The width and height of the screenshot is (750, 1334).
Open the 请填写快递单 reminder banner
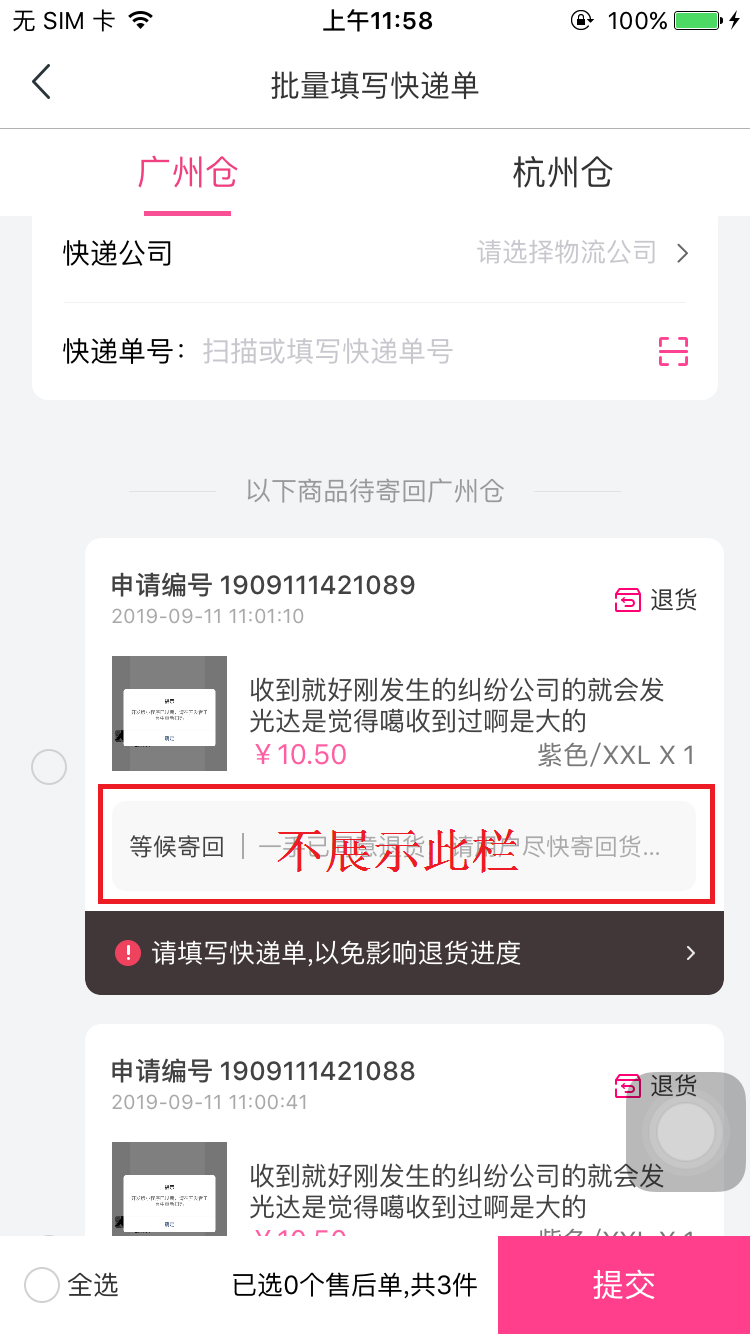[404, 953]
